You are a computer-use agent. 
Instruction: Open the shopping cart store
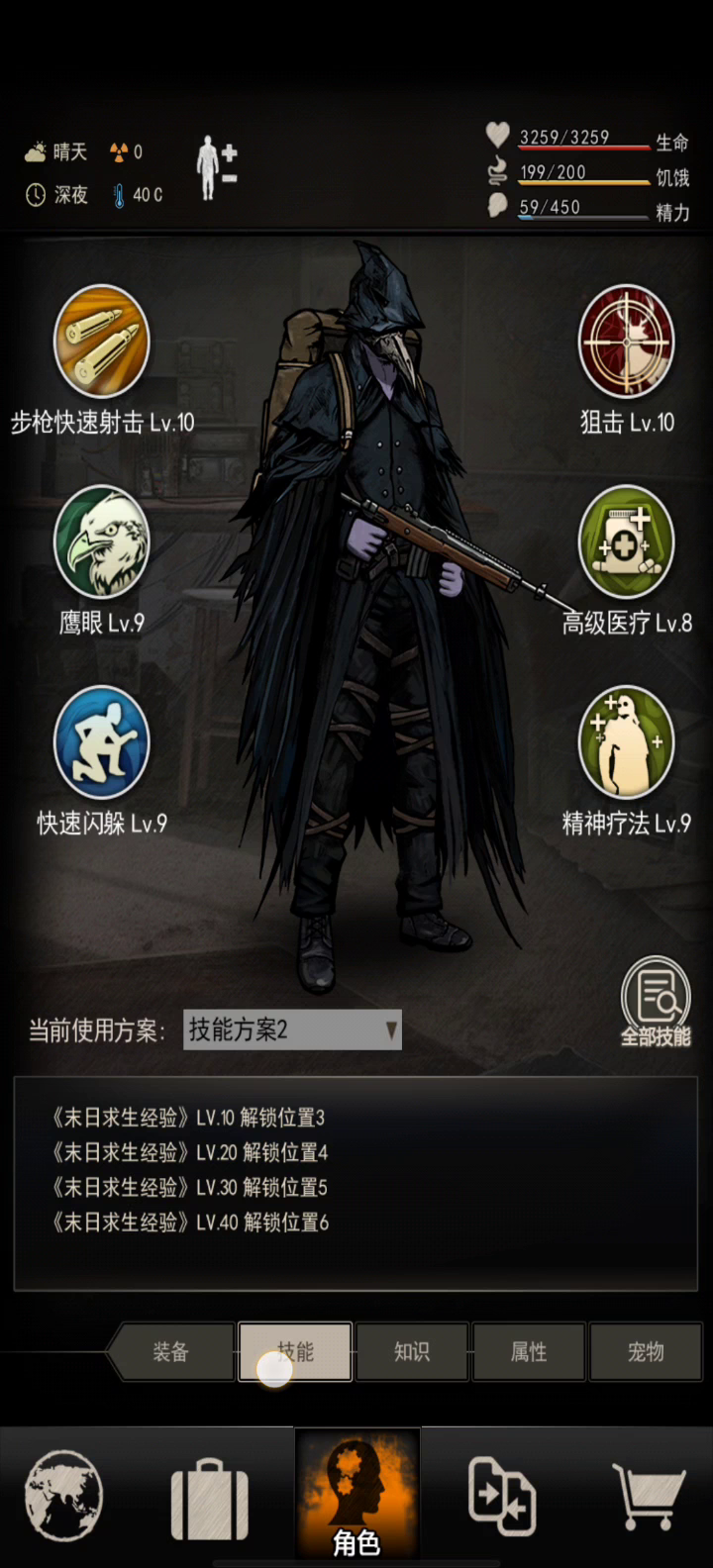[x=649, y=1497]
